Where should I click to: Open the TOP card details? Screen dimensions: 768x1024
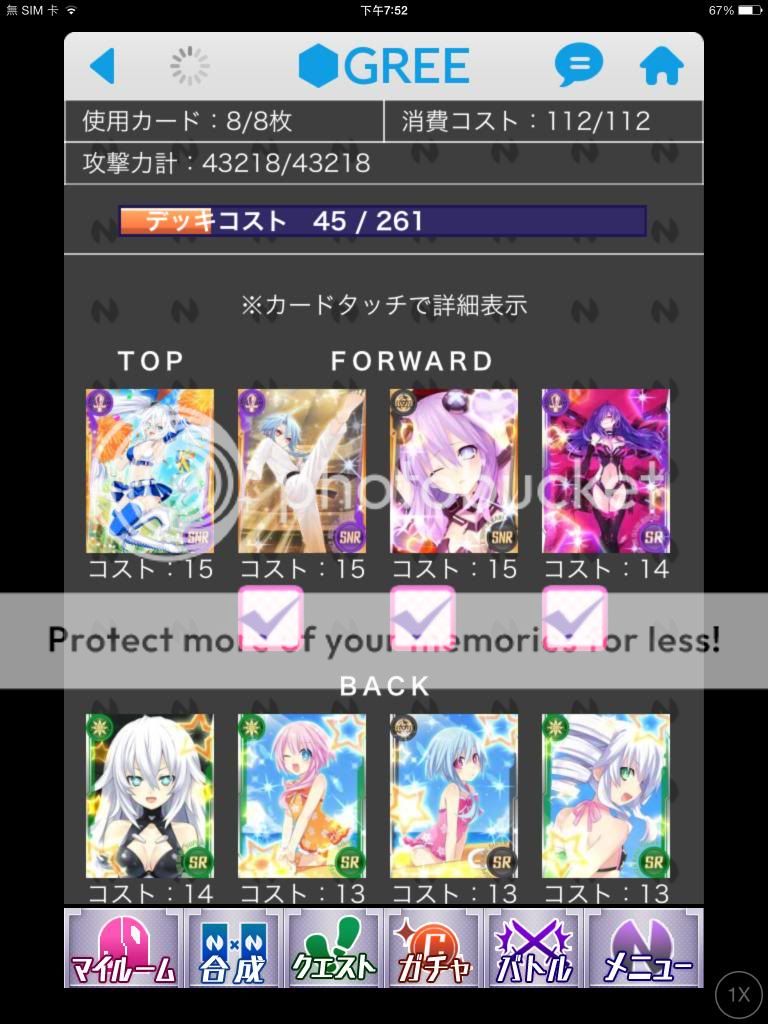[x=150, y=471]
